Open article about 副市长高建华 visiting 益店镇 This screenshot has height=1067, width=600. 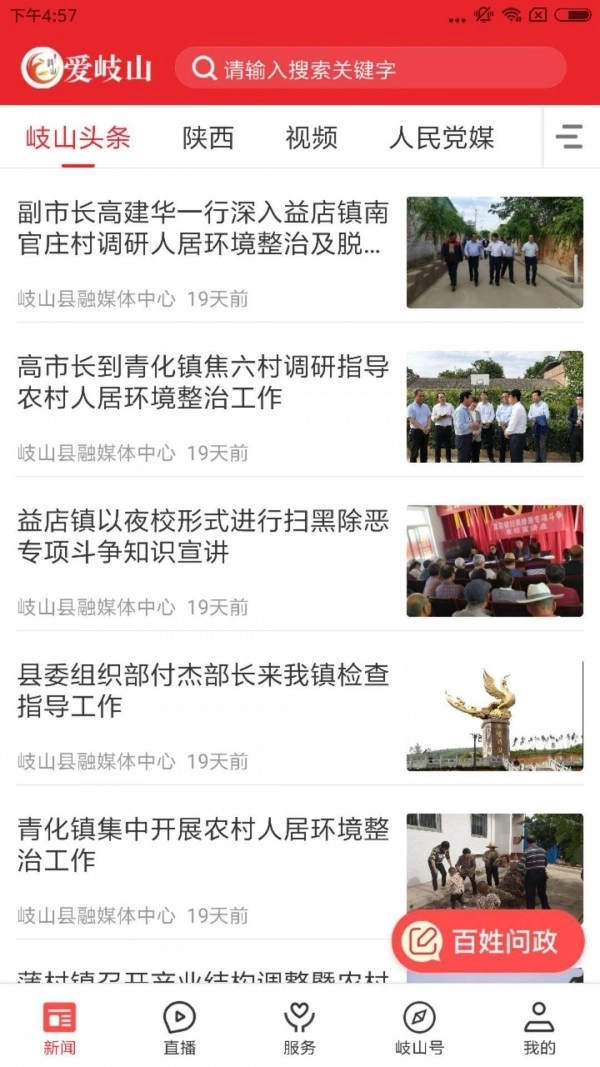point(203,228)
